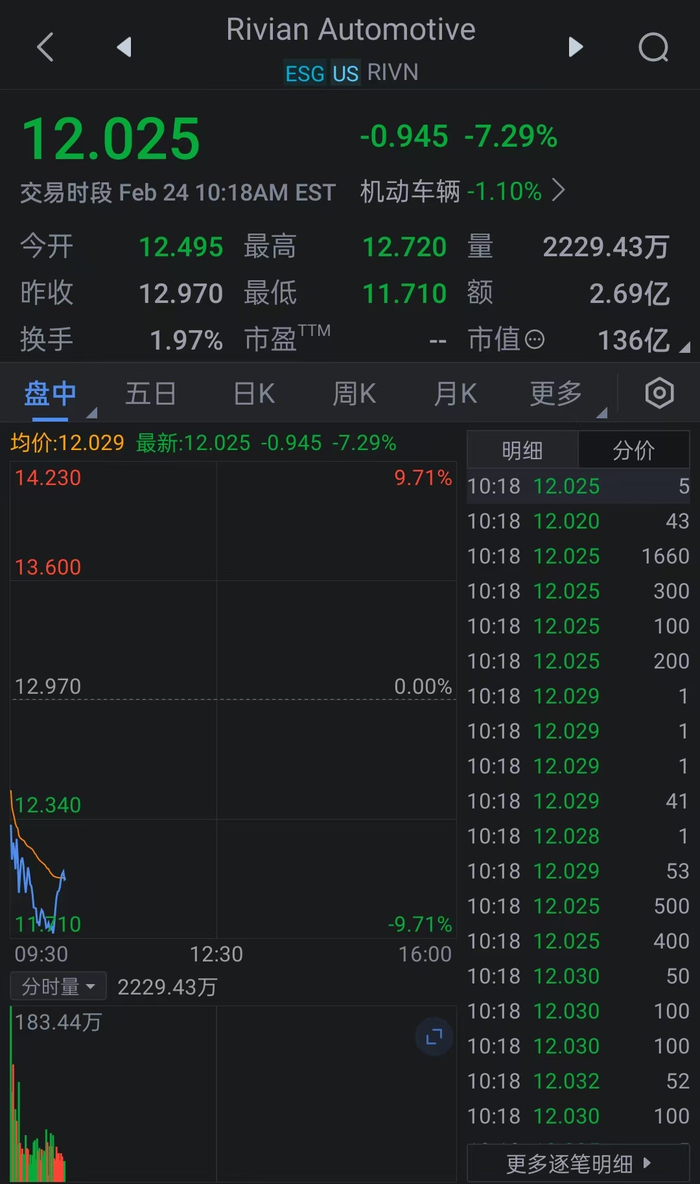Show the 周K chart

pyautogui.click(x=354, y=394)
